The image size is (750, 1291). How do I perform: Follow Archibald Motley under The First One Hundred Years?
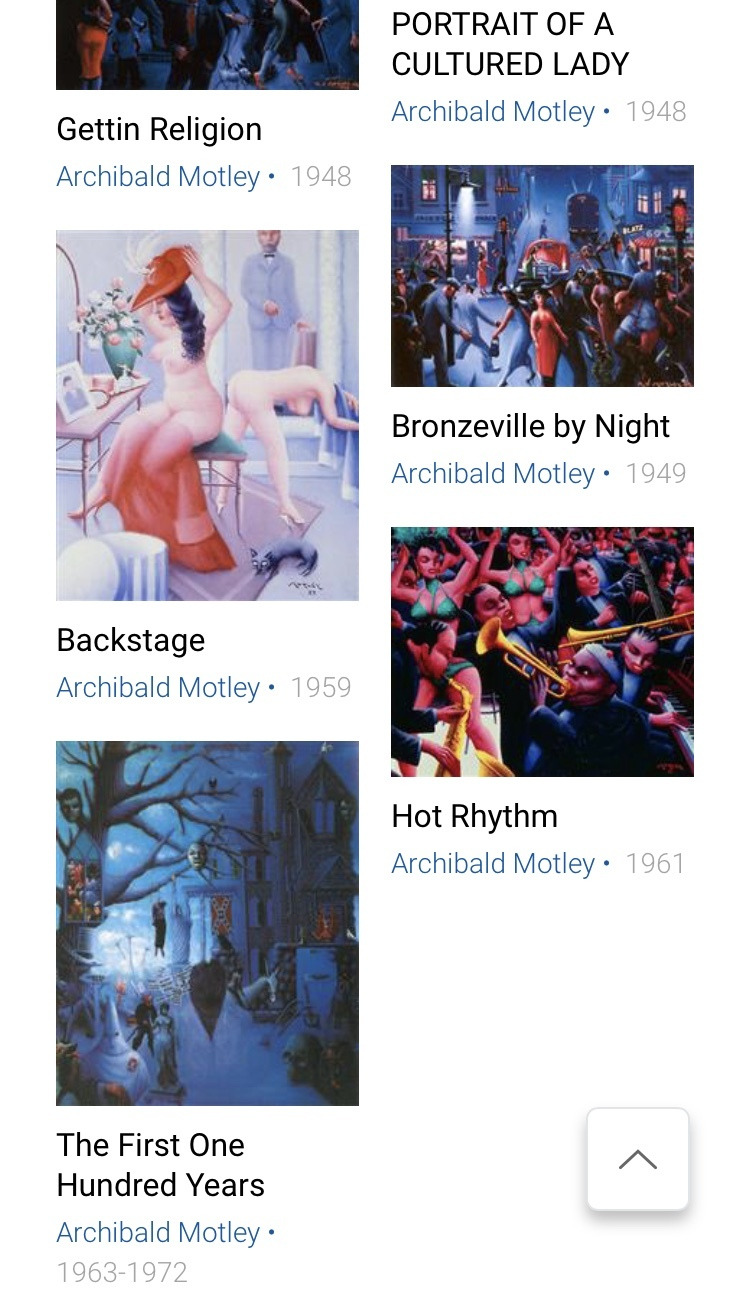tap(158, 1233)
